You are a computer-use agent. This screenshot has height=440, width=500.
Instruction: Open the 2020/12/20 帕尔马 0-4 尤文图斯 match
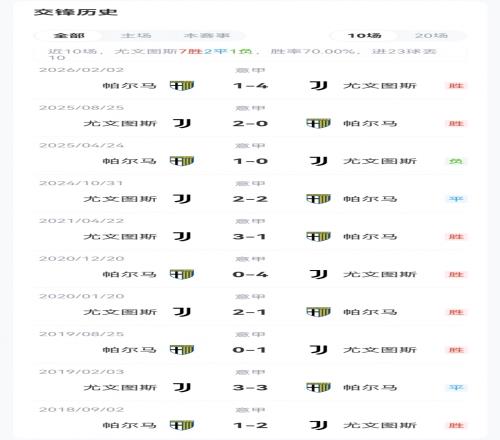(x=250, y=269)
